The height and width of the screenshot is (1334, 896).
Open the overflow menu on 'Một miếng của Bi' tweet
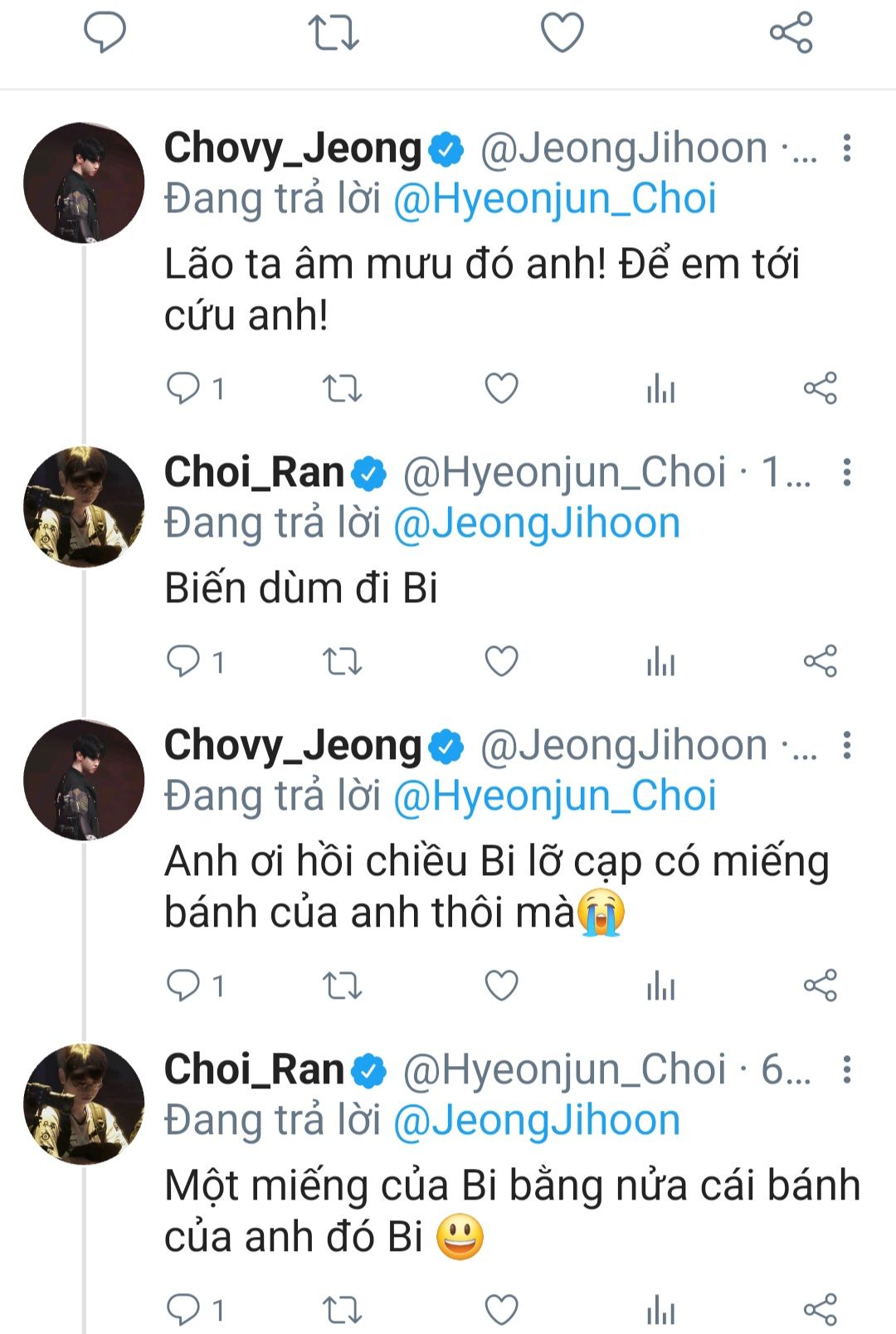[x=846, y=1069]
